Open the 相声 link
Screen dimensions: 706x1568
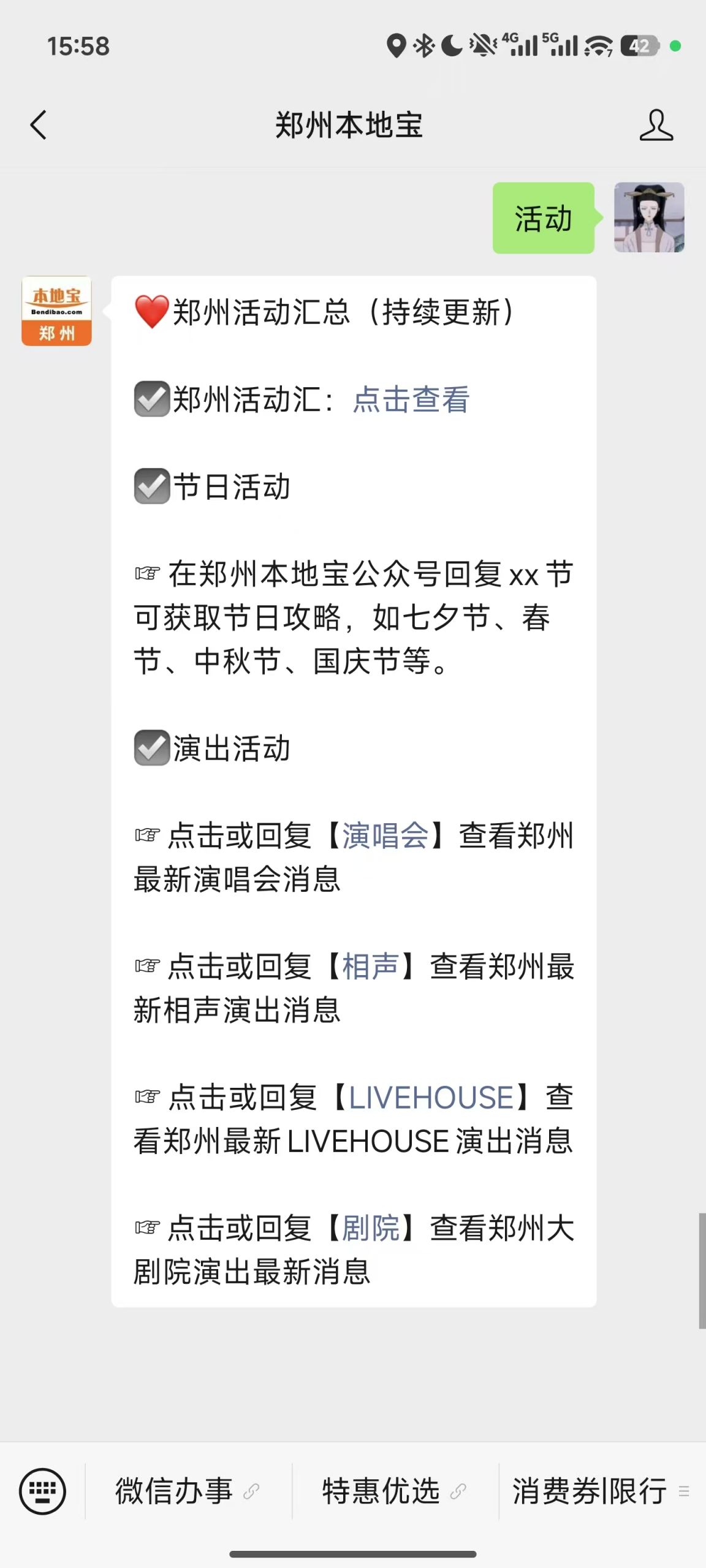coord(370,967)
